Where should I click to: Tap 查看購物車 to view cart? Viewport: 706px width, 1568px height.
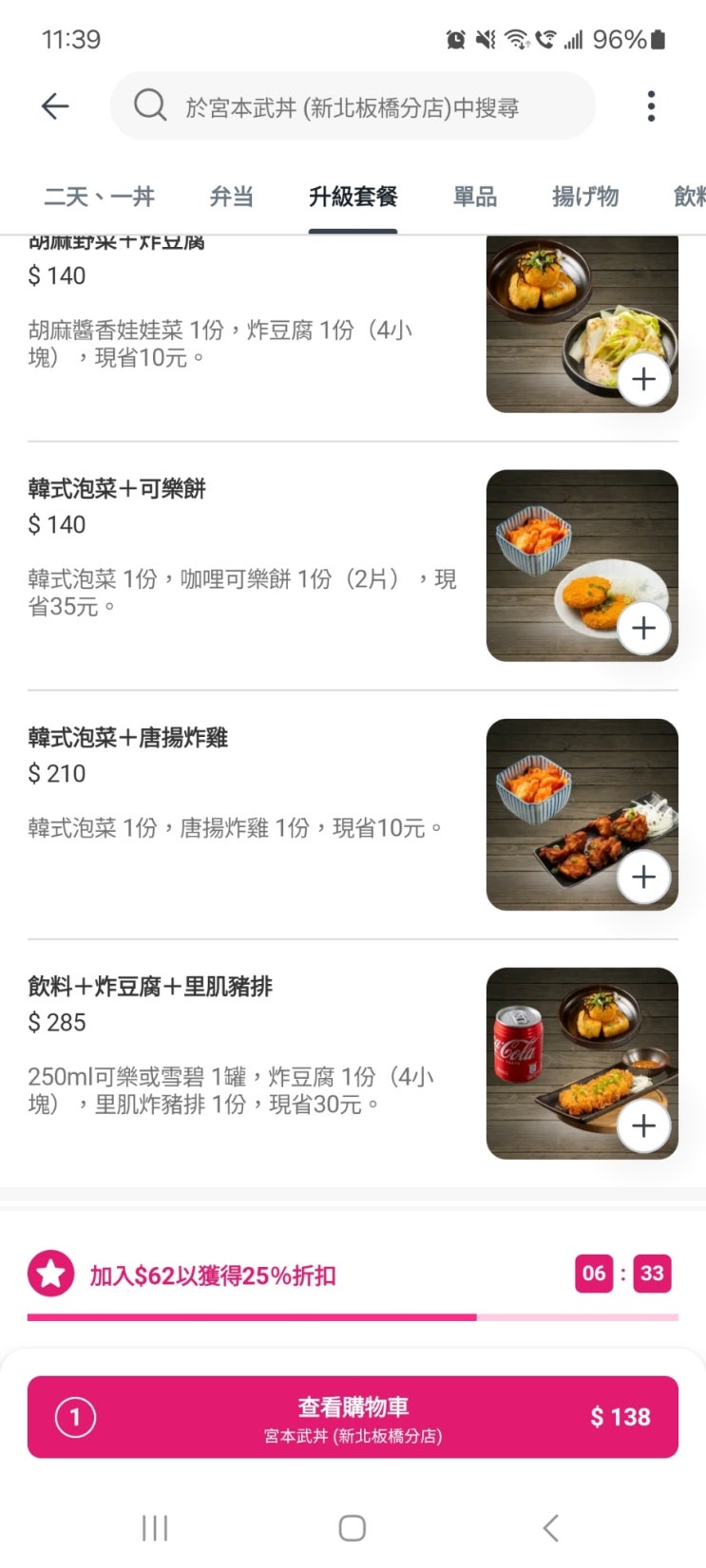pyautogui.click(x=353, y=1417)
